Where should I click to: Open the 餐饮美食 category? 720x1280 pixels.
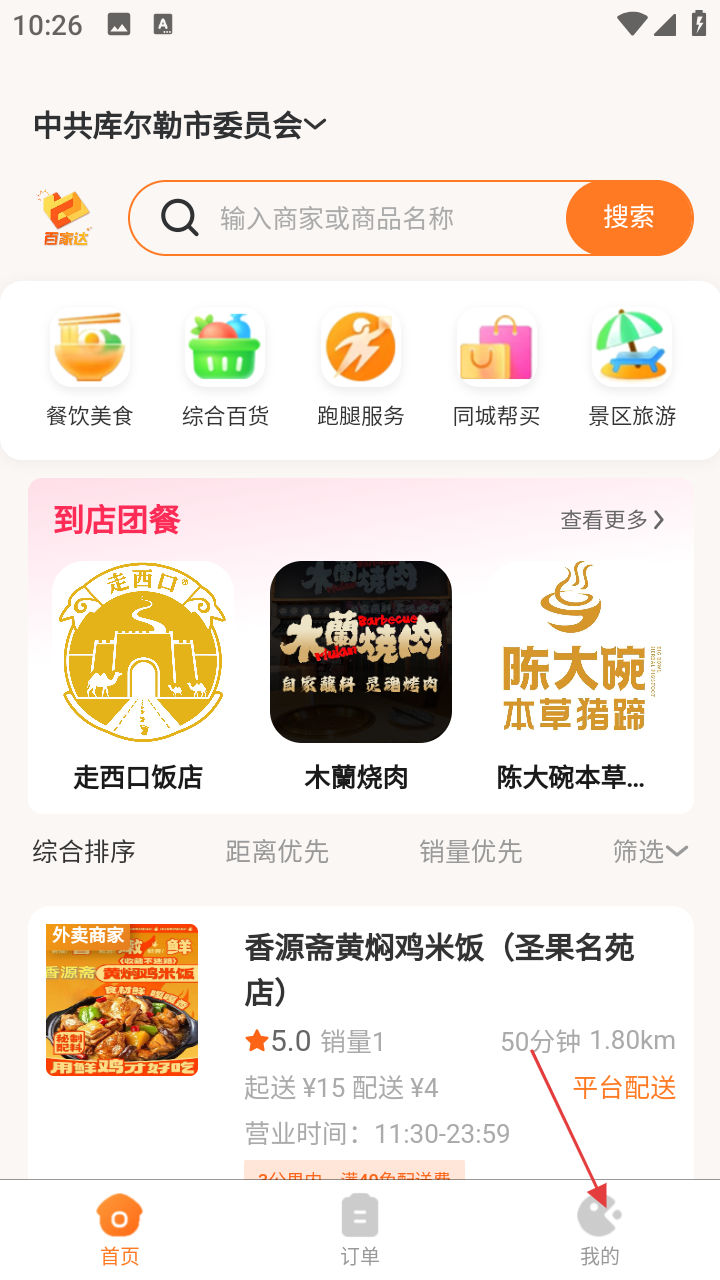90,367
